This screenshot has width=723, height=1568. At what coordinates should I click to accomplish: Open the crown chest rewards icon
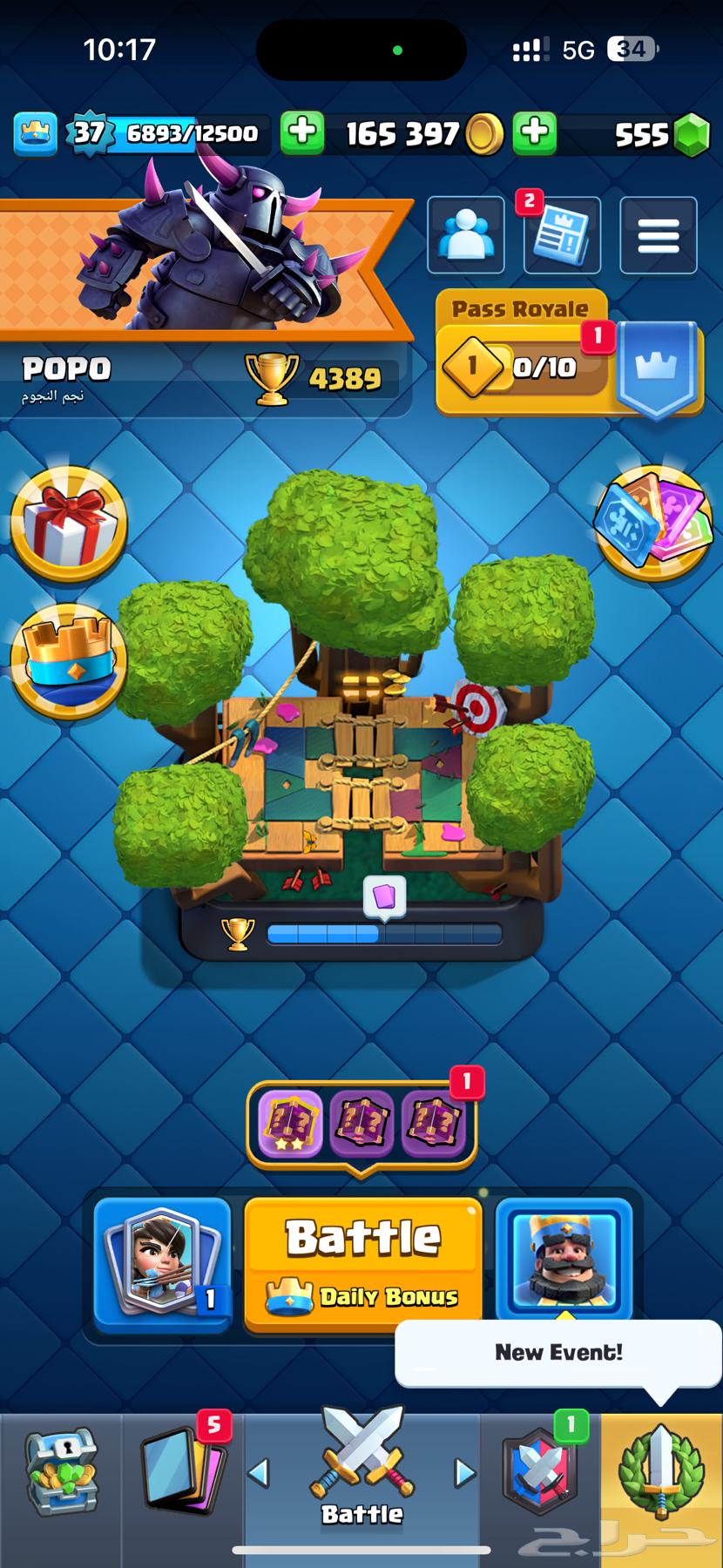68,662
